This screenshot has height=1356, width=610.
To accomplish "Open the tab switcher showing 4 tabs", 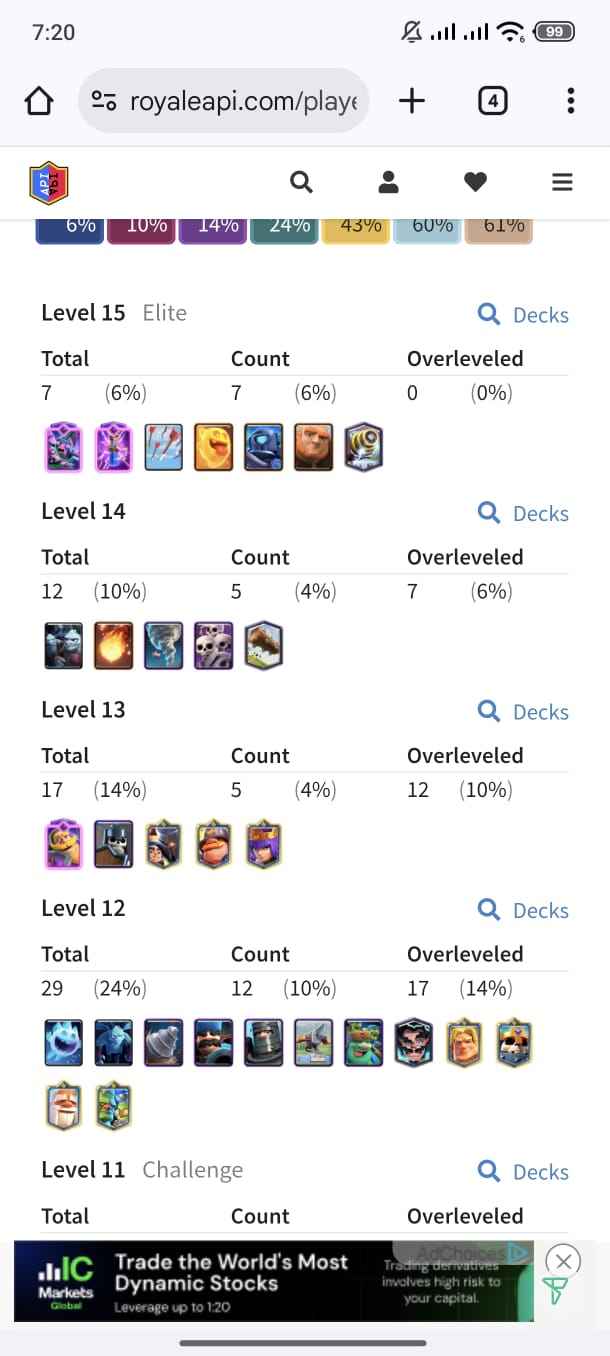I will tap(492, 100).
